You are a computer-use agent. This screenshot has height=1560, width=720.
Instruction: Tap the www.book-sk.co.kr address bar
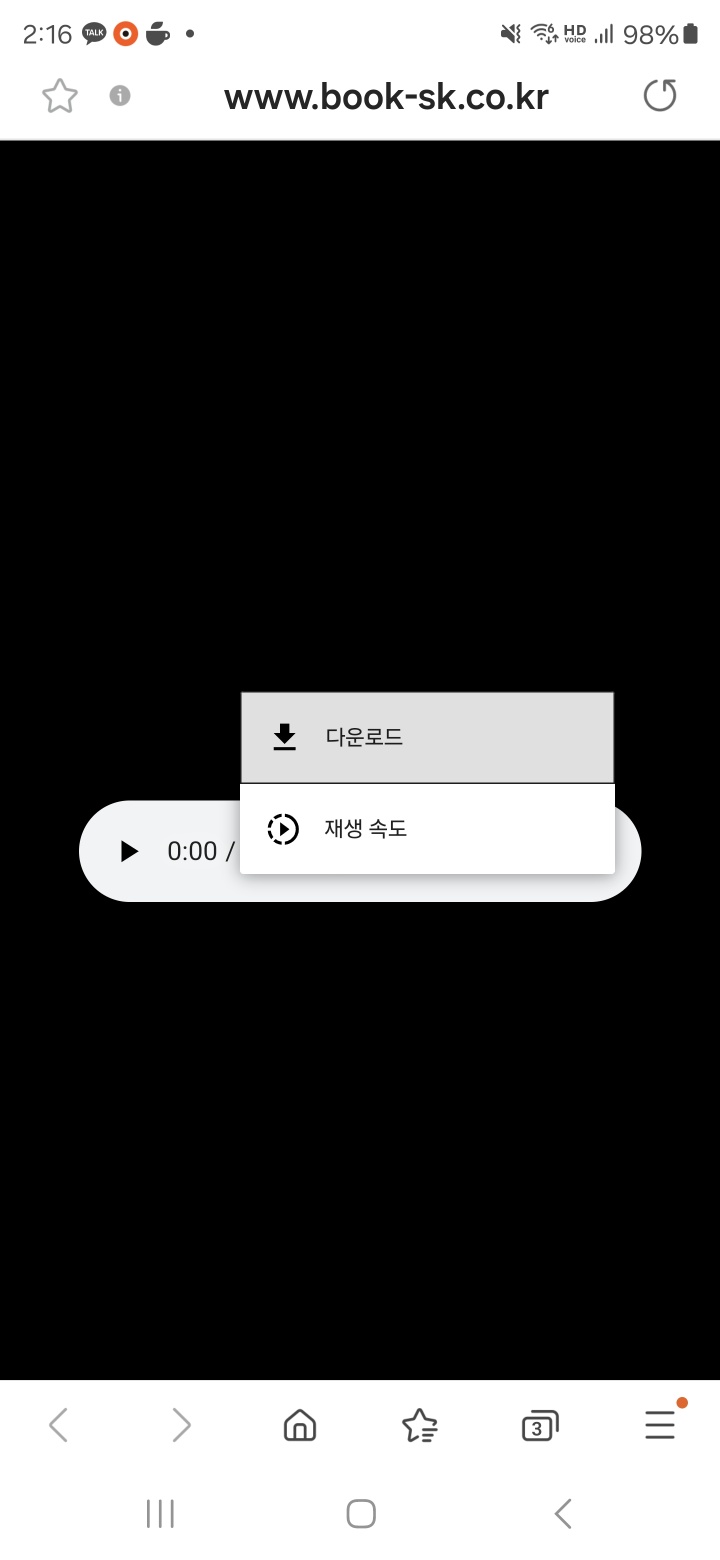[x=386, y=97]
